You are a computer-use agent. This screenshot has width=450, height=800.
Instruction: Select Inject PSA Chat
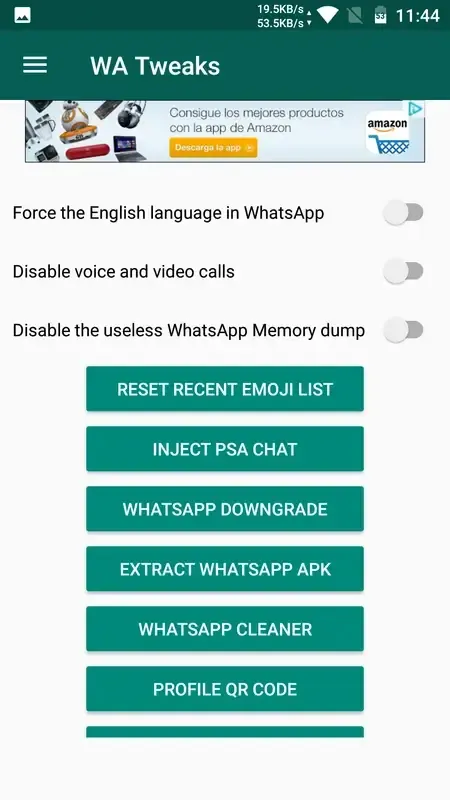tap(224, 449)
